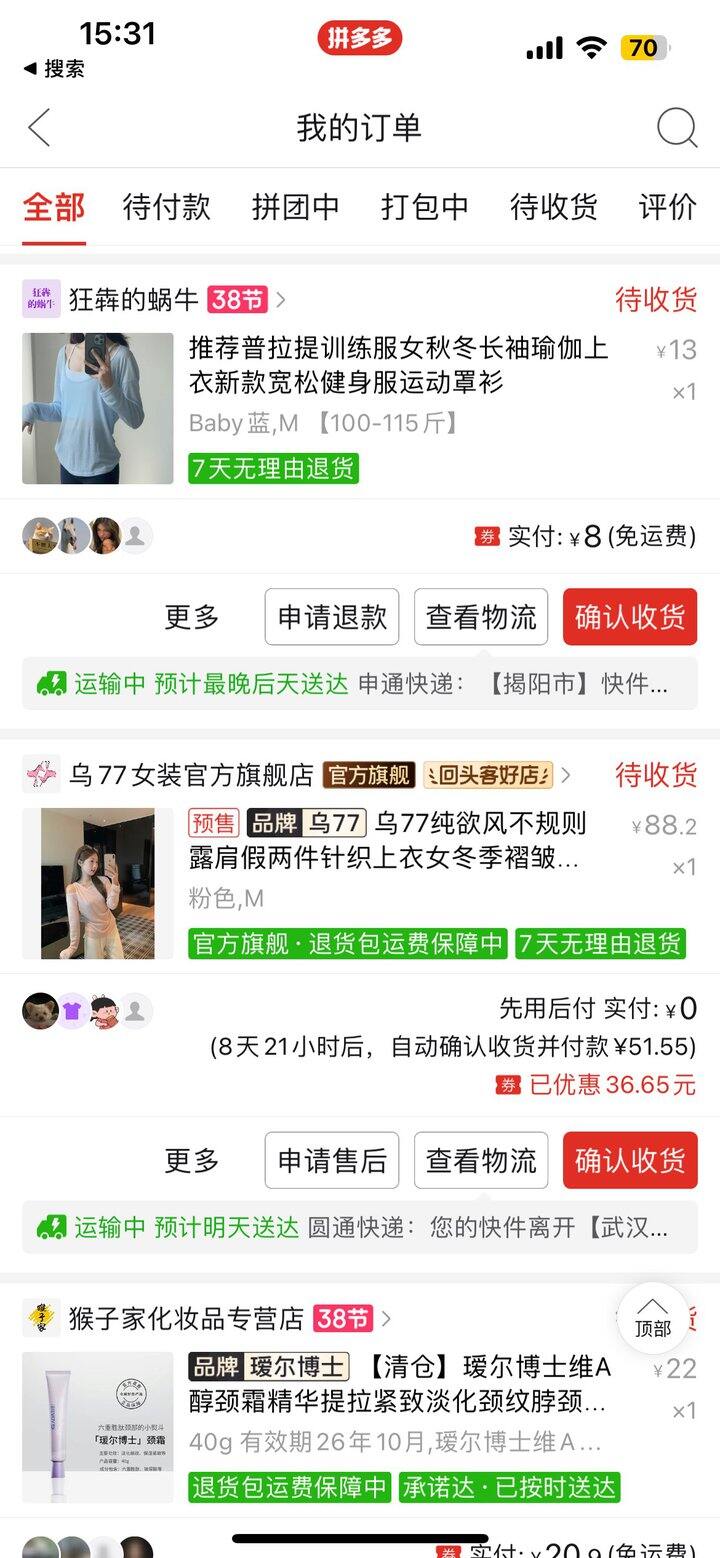720x1558 pixels.
Task: Open 更多 options for the 狂犇的蜗牛 order
Action: [x=191, y=617]
